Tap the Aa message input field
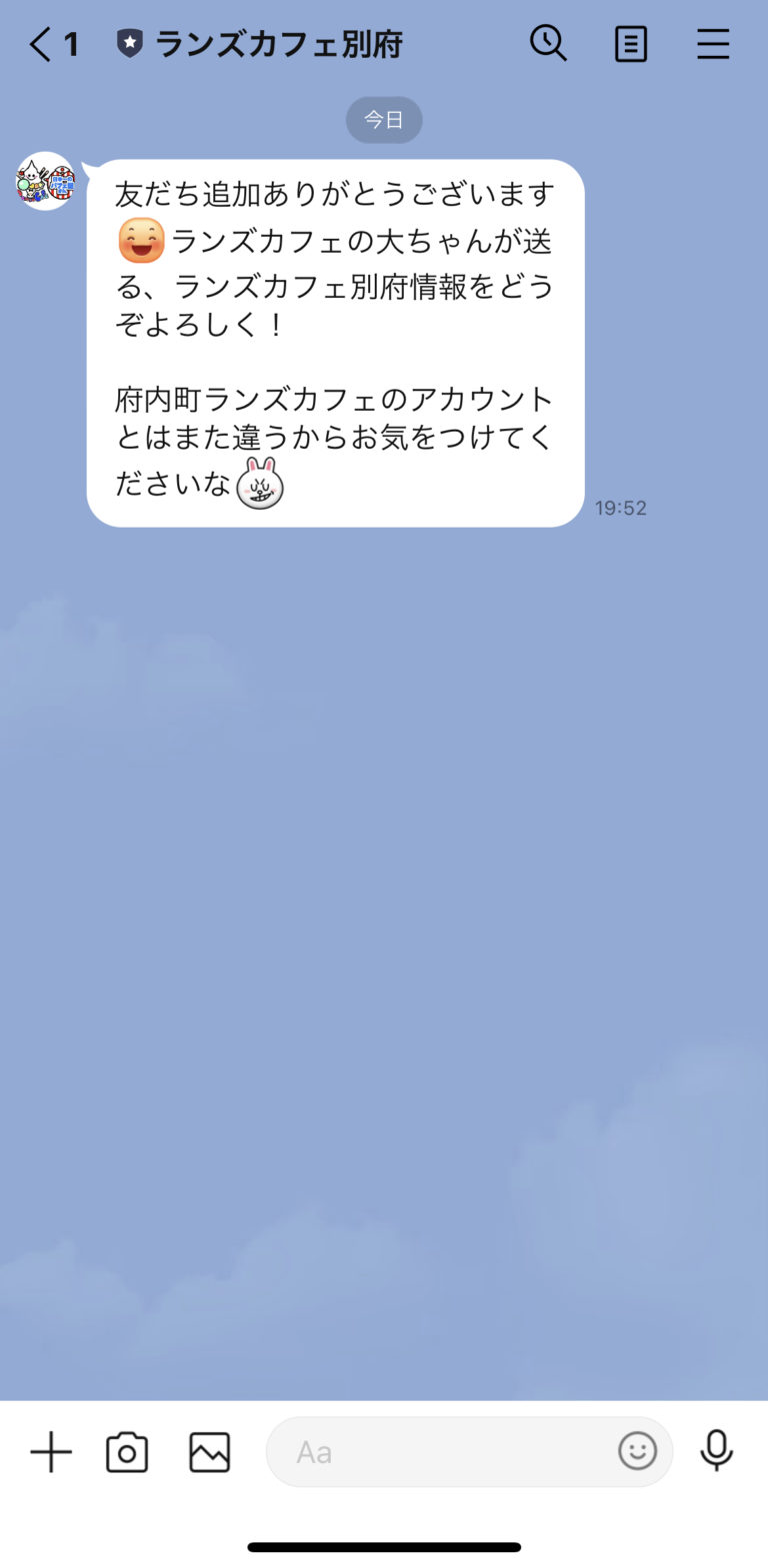Viewport: 768px width, 1568px height. (420, 1451)
